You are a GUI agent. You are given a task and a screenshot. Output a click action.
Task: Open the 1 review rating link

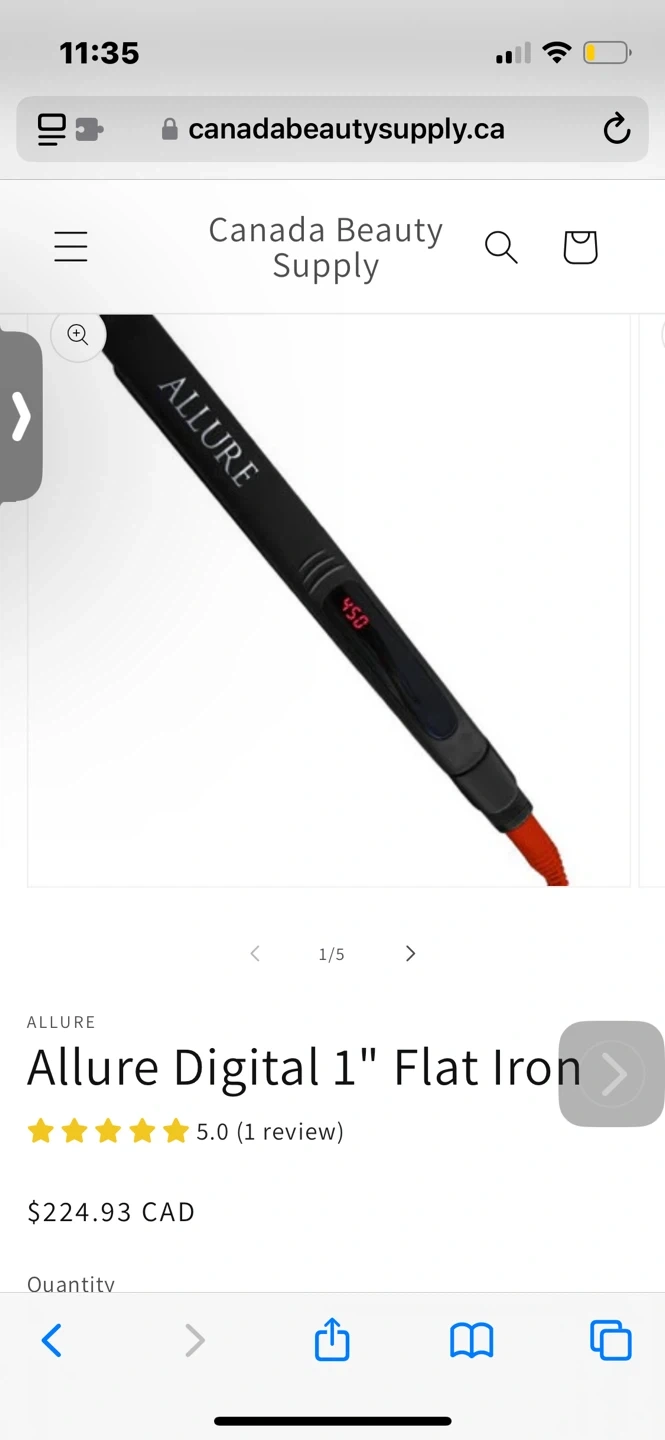point(270,1131)
